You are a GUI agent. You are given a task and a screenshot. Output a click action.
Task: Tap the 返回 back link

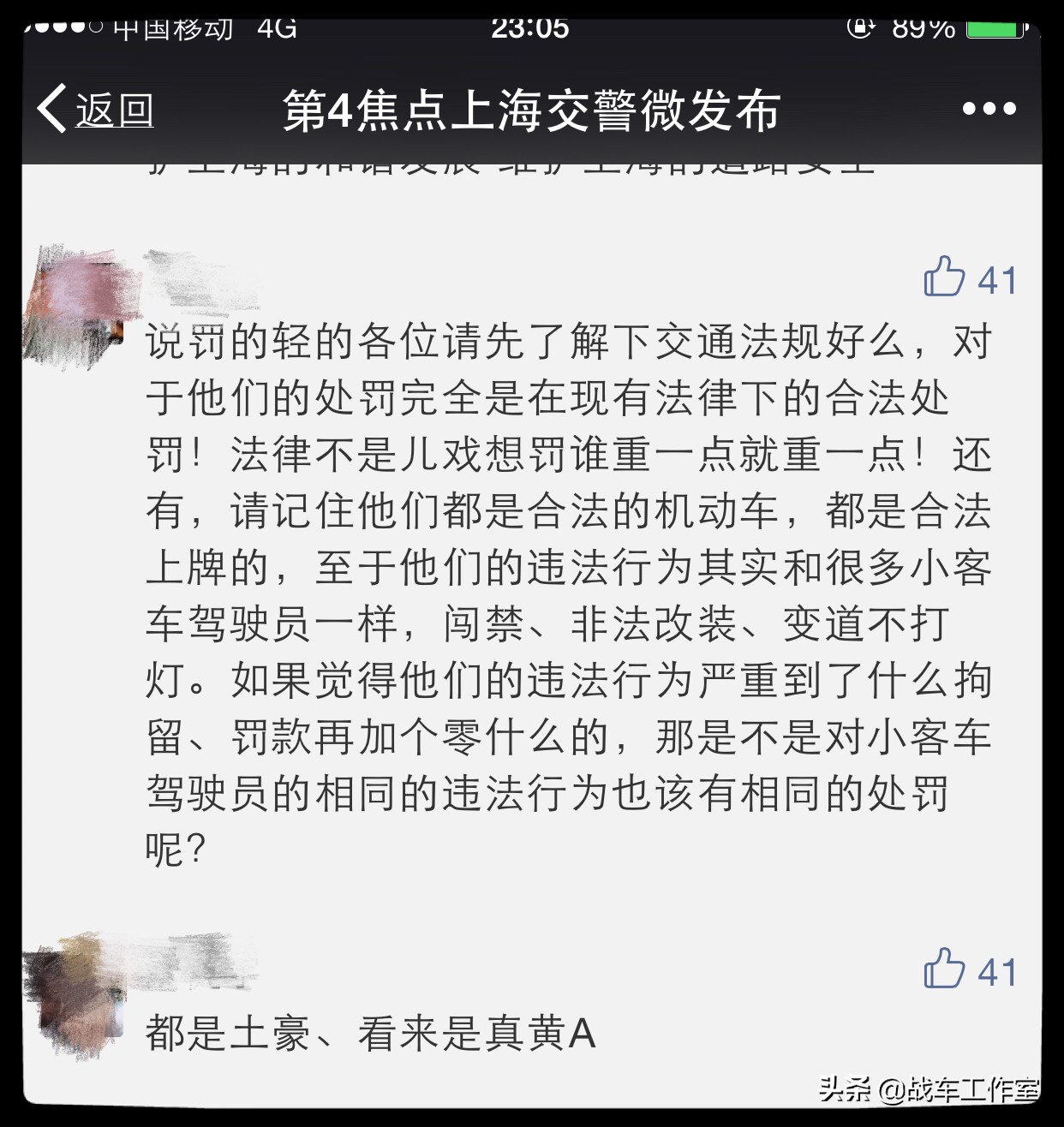tap(116, 111)
